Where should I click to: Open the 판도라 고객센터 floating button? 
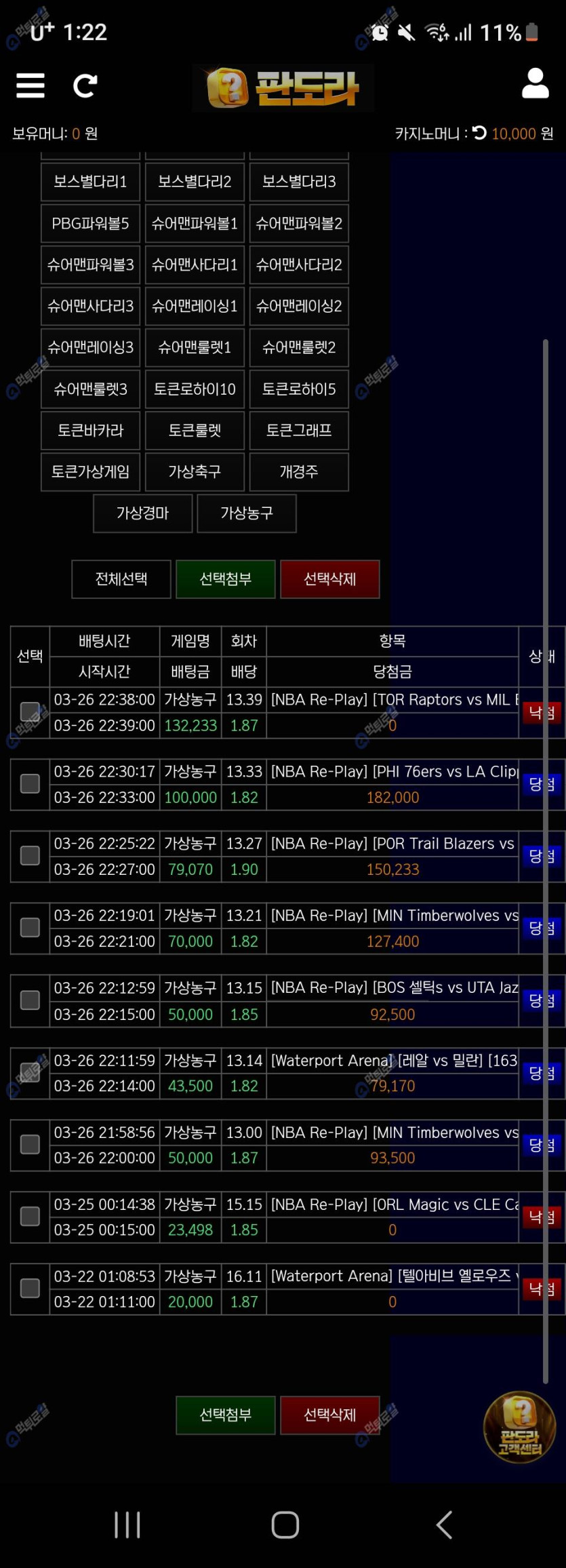tap(520, 1427)
